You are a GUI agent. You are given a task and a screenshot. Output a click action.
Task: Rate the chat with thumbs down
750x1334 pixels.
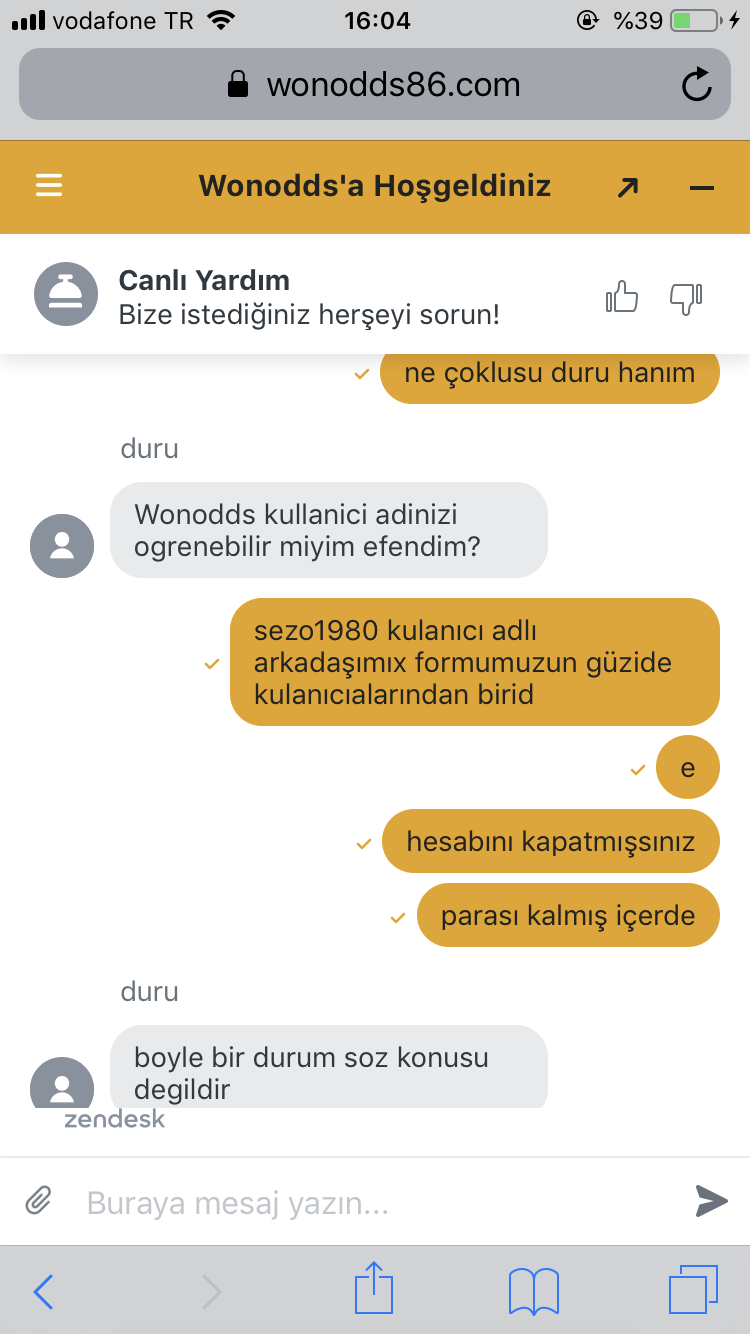(x=686, y=297)
